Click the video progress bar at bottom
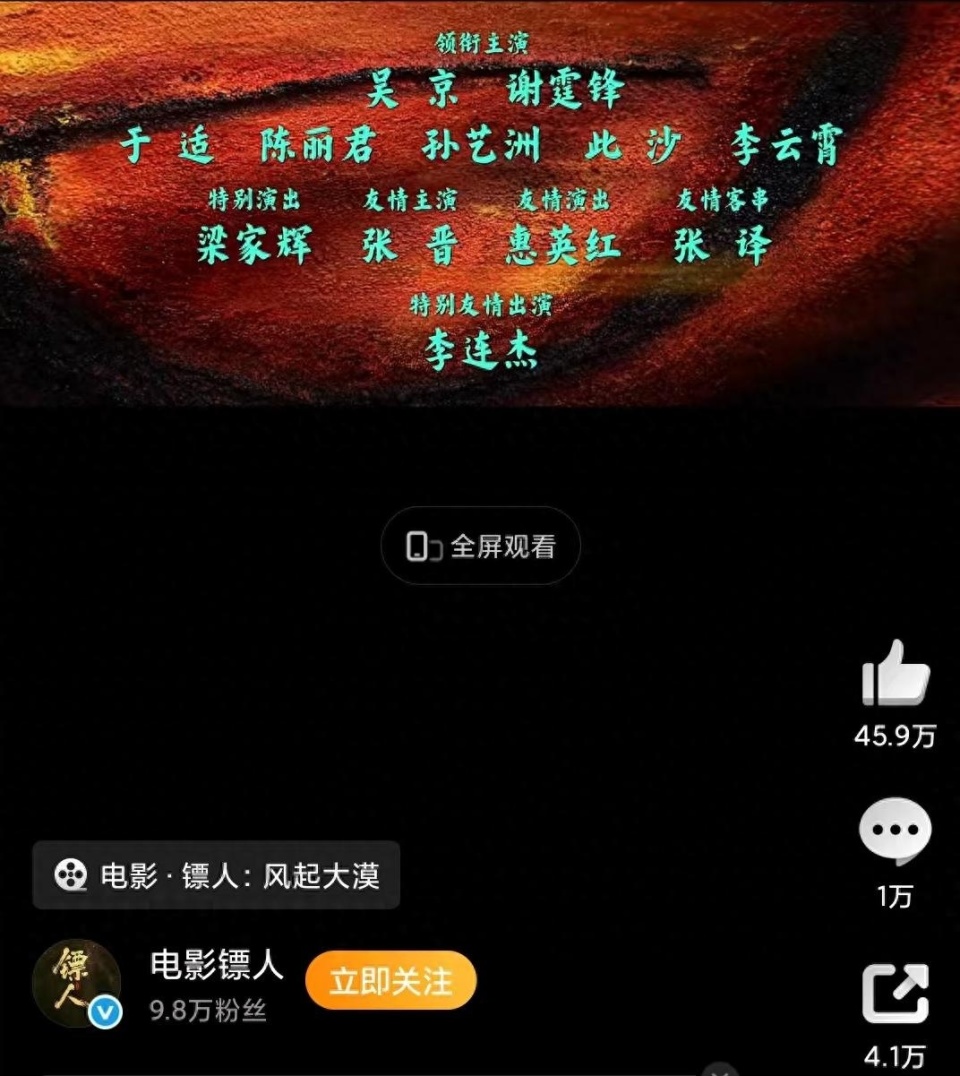 click(480, 1070)
